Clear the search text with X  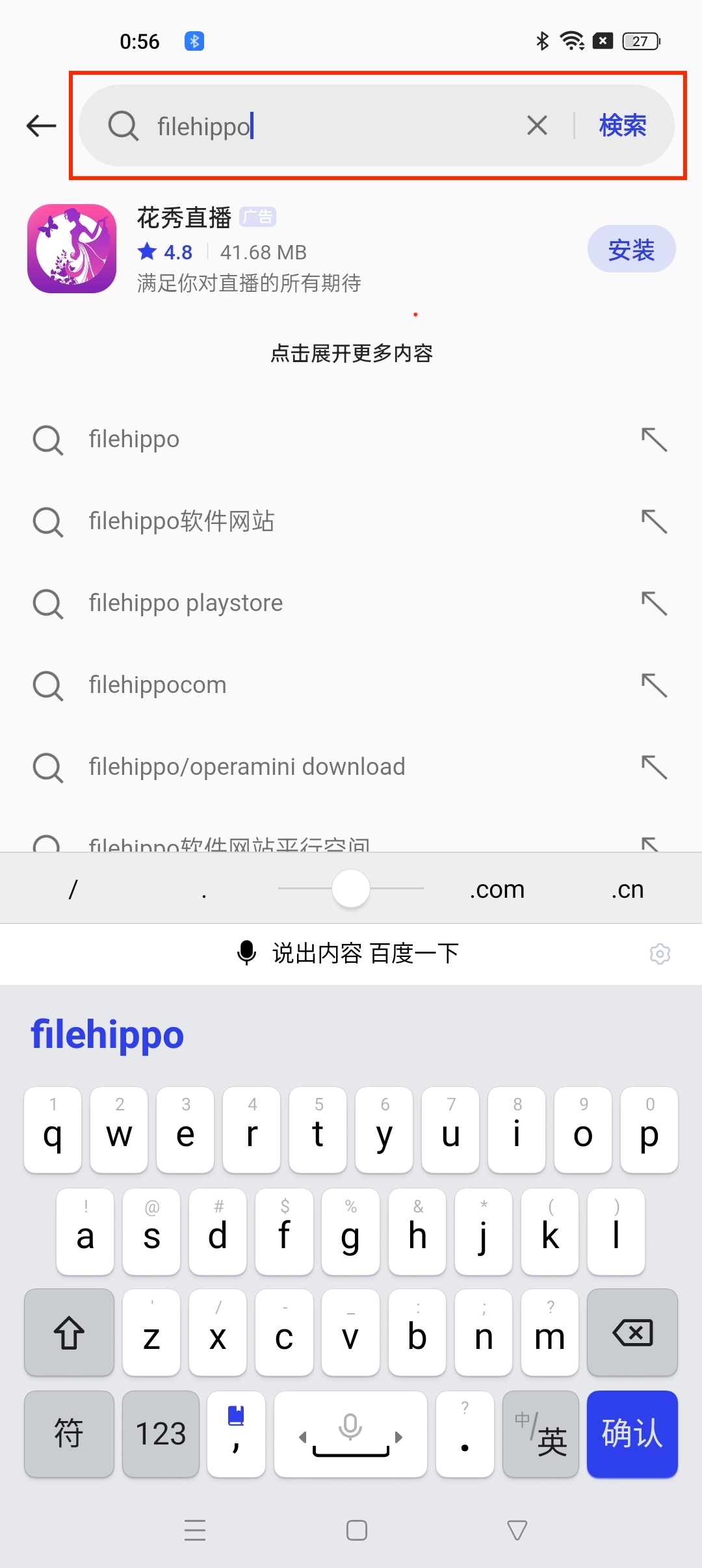(537, 125)
